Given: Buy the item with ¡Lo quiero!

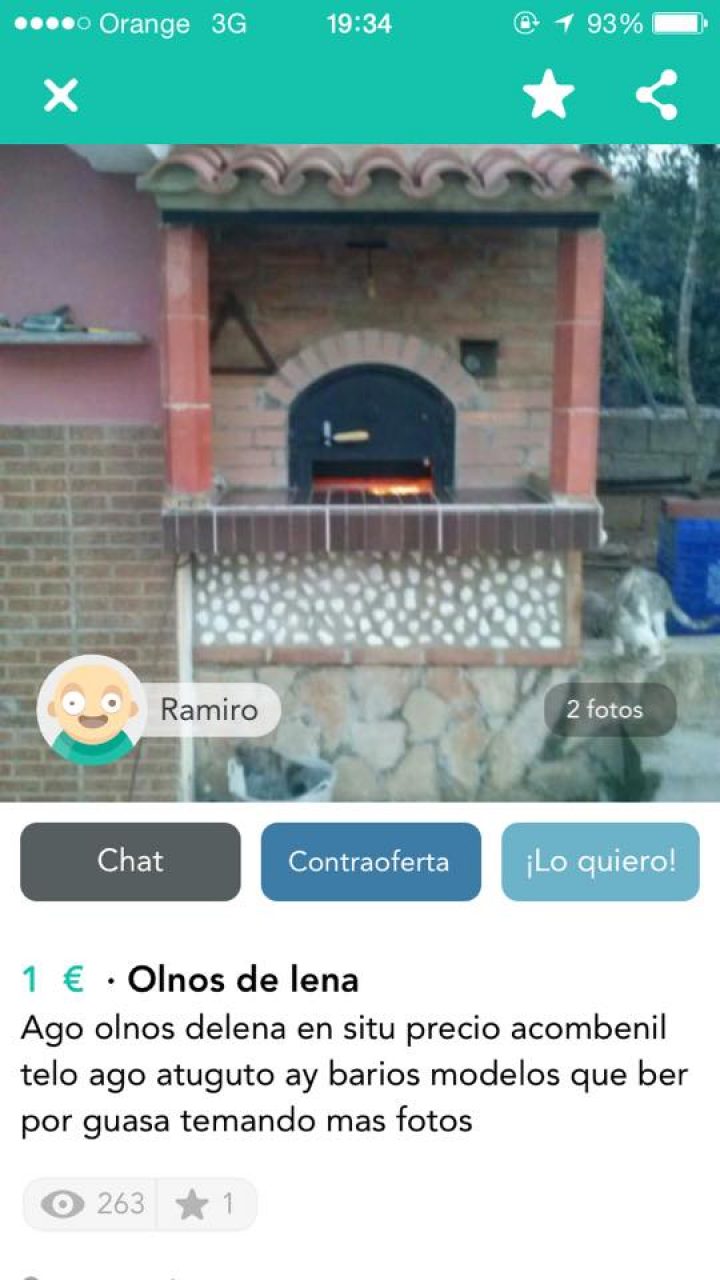Looking at the screenshot, I should coord(599,861).
